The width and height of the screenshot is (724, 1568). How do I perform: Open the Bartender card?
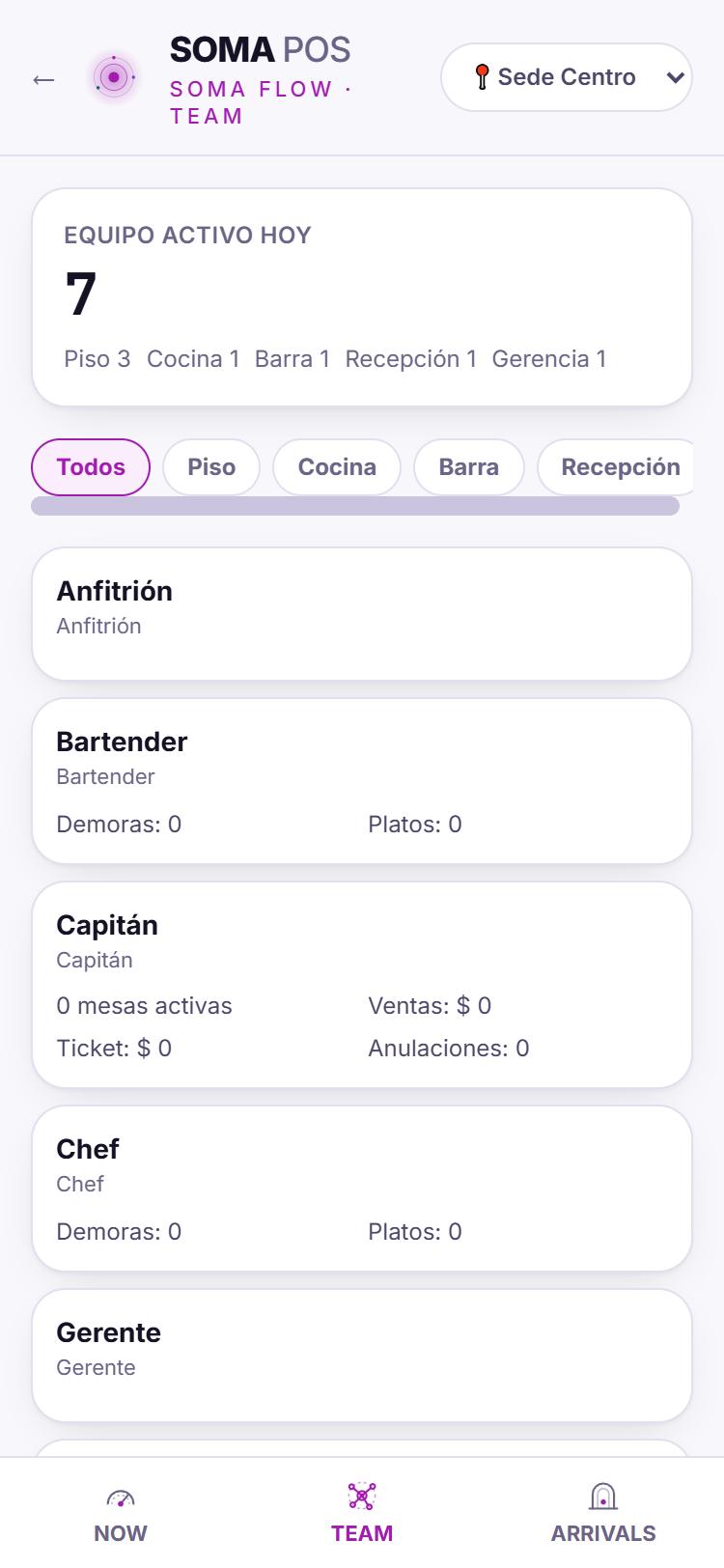(362, 781)
